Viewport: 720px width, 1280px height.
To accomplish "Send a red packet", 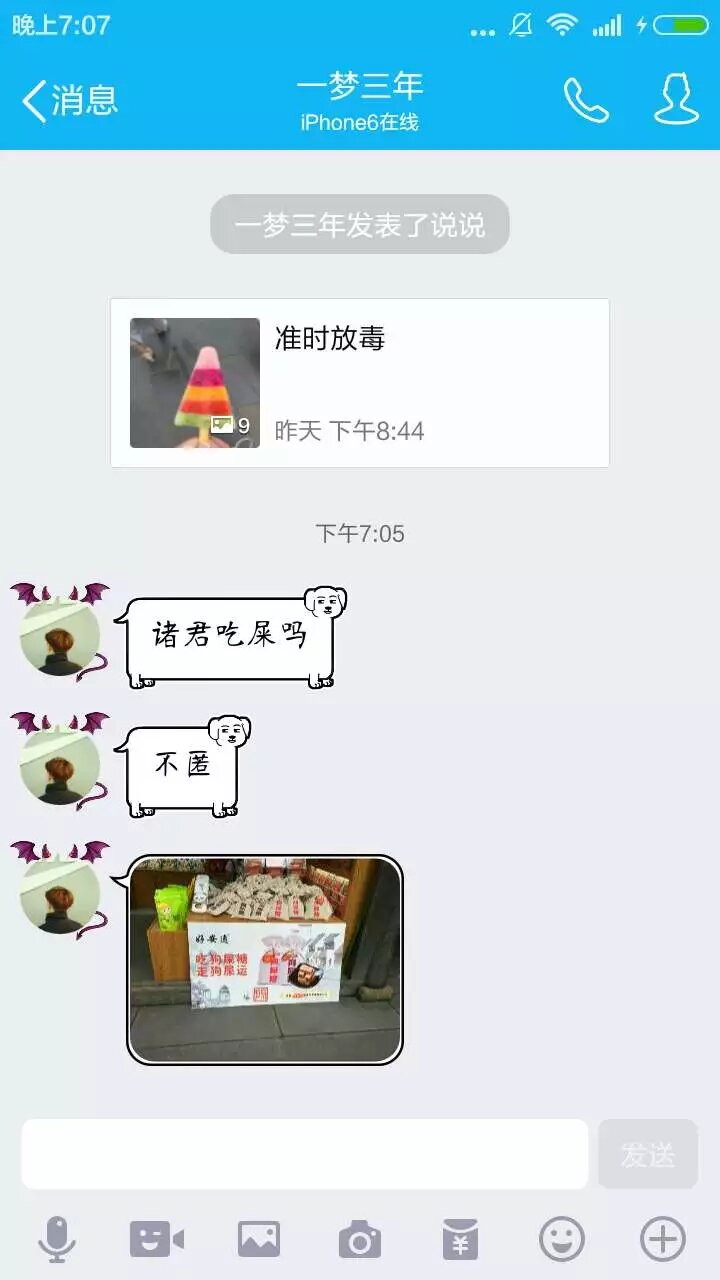I will coord(461,1240).
